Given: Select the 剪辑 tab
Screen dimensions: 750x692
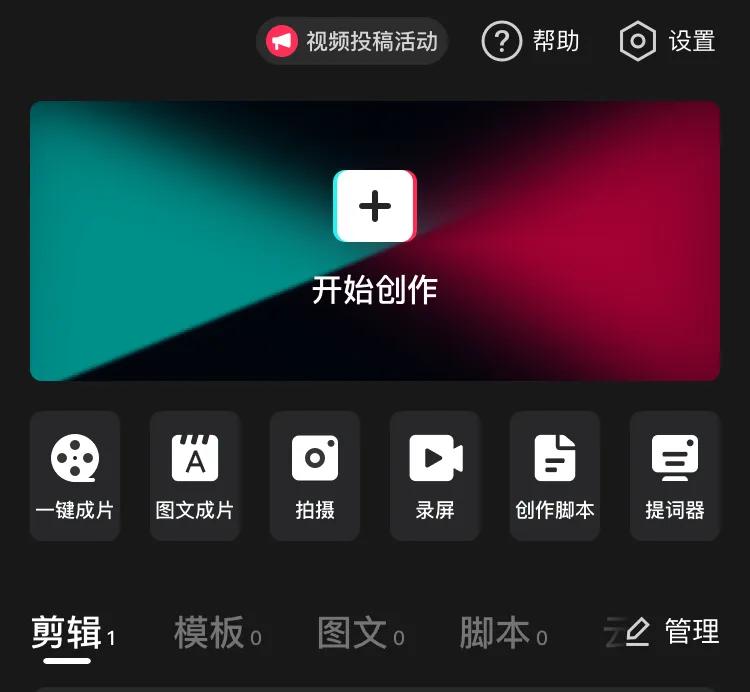Looking at the screenshot, I should [68, 632].
